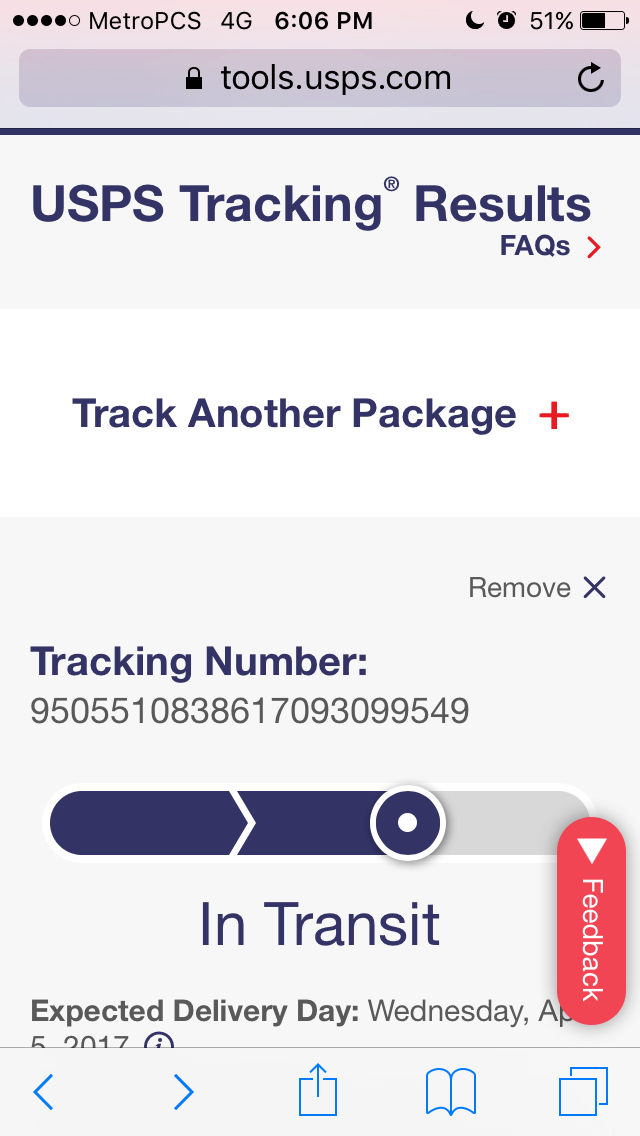Open Safari bookmarks
The width and height of the screenshot is (640, 1136).
point(451,1091)
